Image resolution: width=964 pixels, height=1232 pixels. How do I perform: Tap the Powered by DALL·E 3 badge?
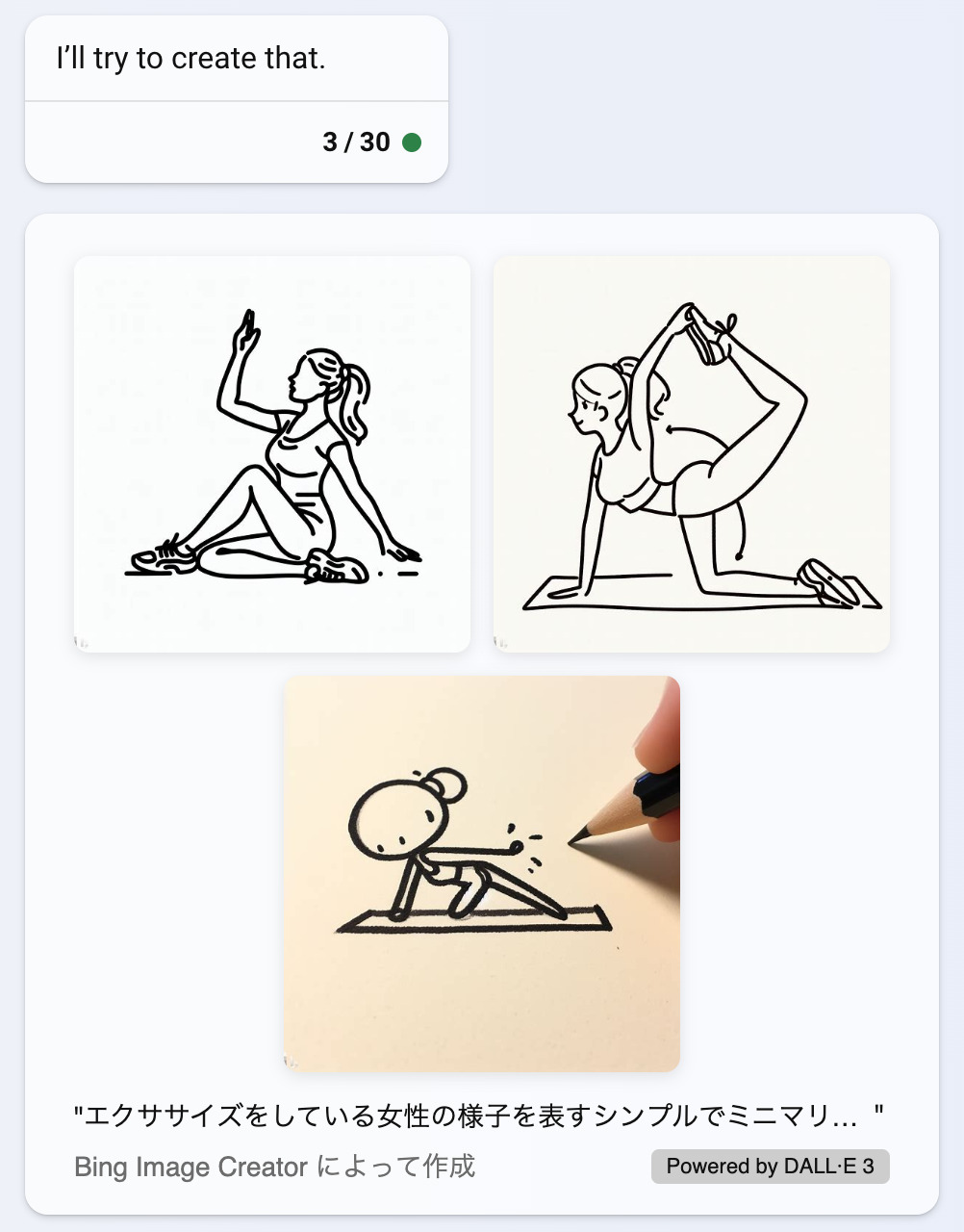click(770, 1167)
